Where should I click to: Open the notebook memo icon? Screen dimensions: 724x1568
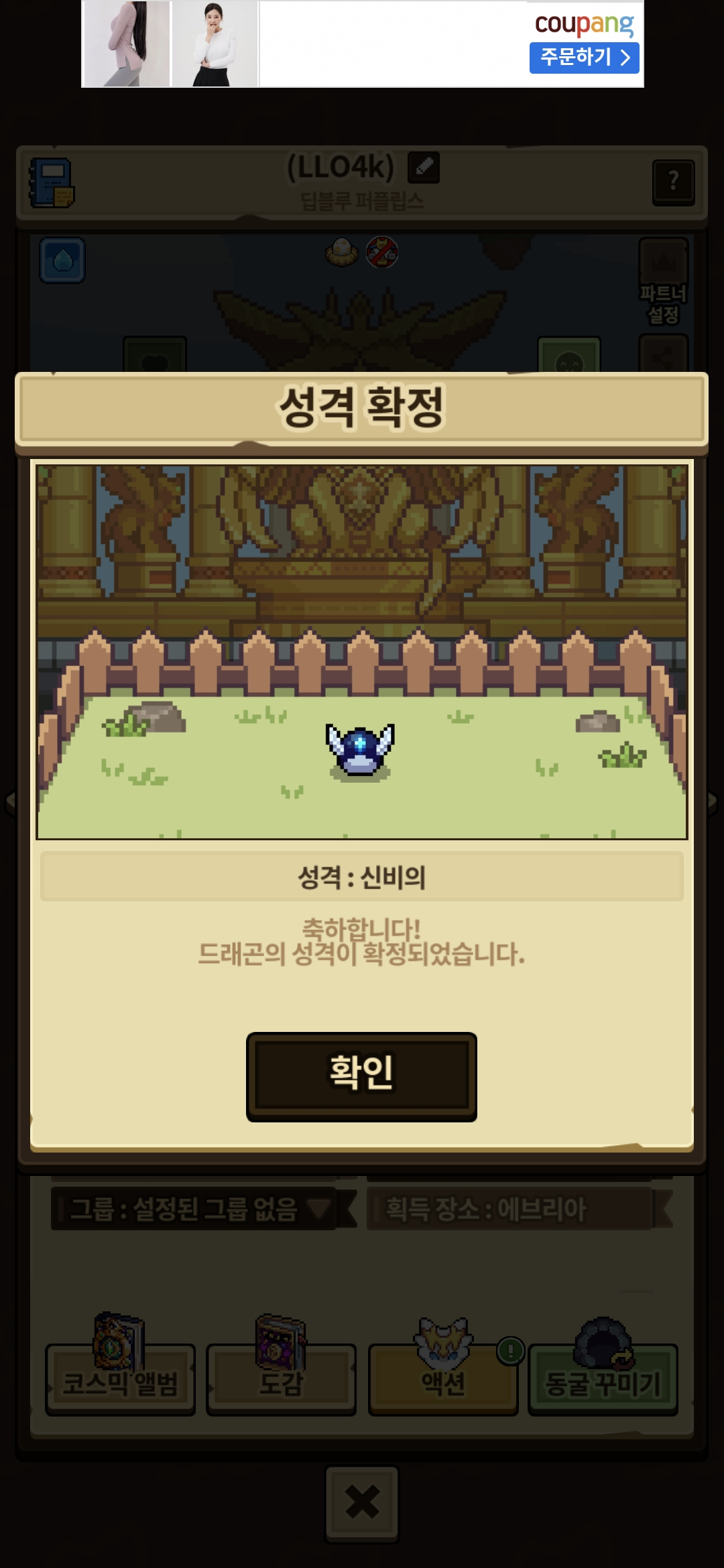pyautogui.click(x=52, y=183)
